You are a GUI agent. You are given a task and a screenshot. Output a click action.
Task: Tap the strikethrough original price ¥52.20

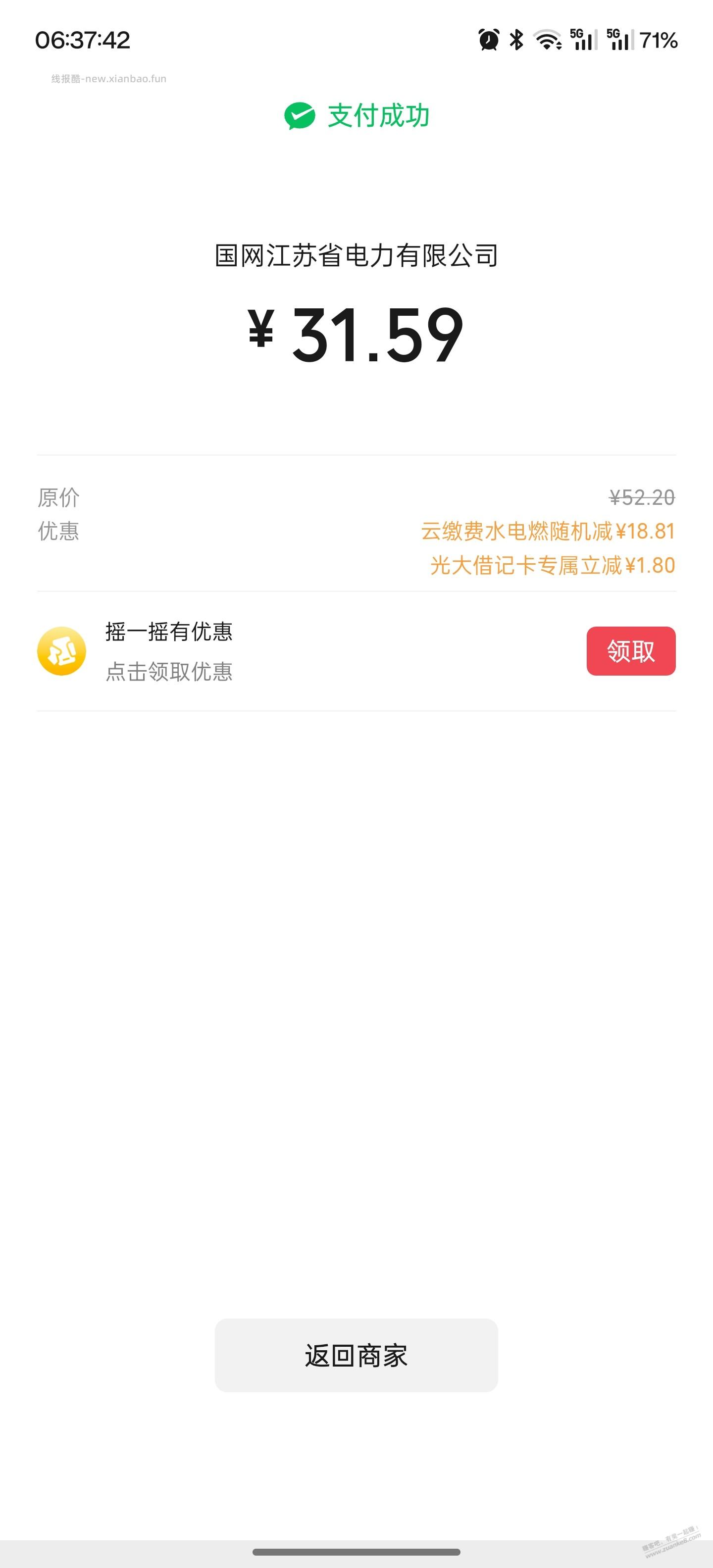click(x=641, y=497)
